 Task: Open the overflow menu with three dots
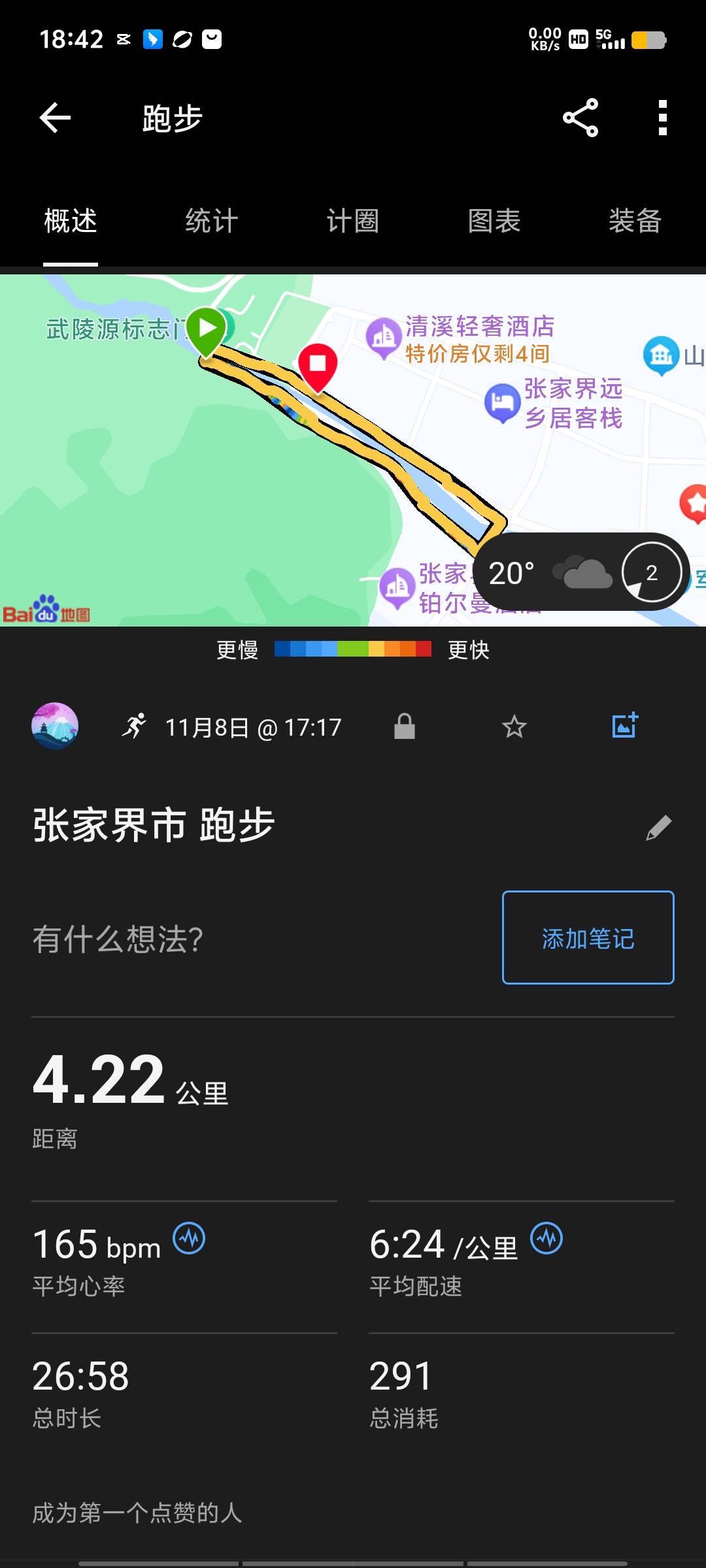[x=661, y=118]
